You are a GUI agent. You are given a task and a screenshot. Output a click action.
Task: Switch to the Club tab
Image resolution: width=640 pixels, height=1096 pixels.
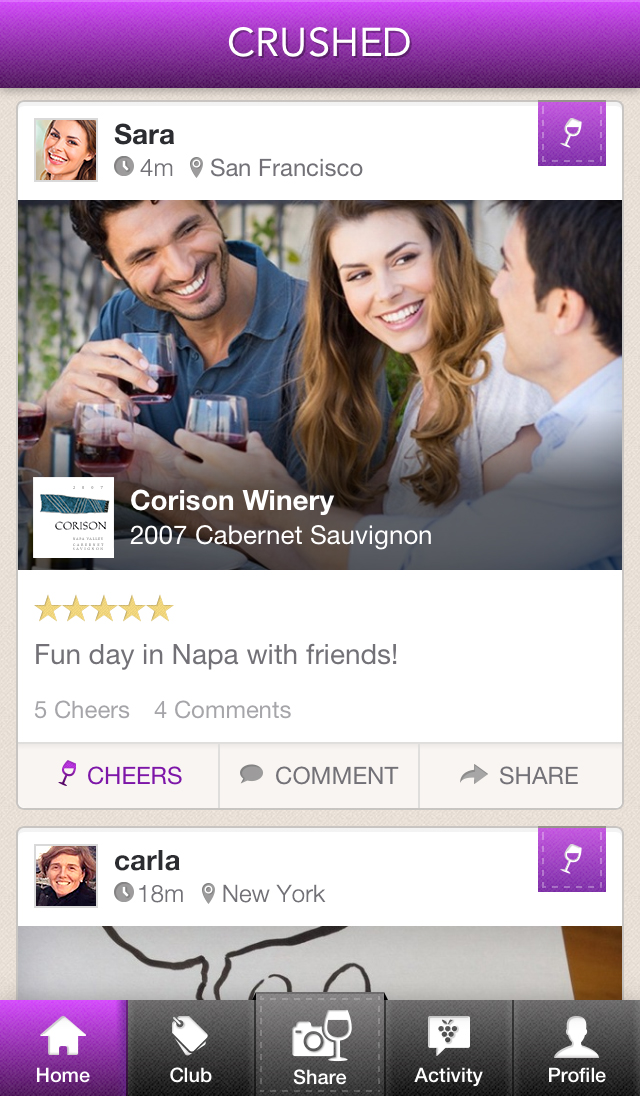tap(190, 1050)
